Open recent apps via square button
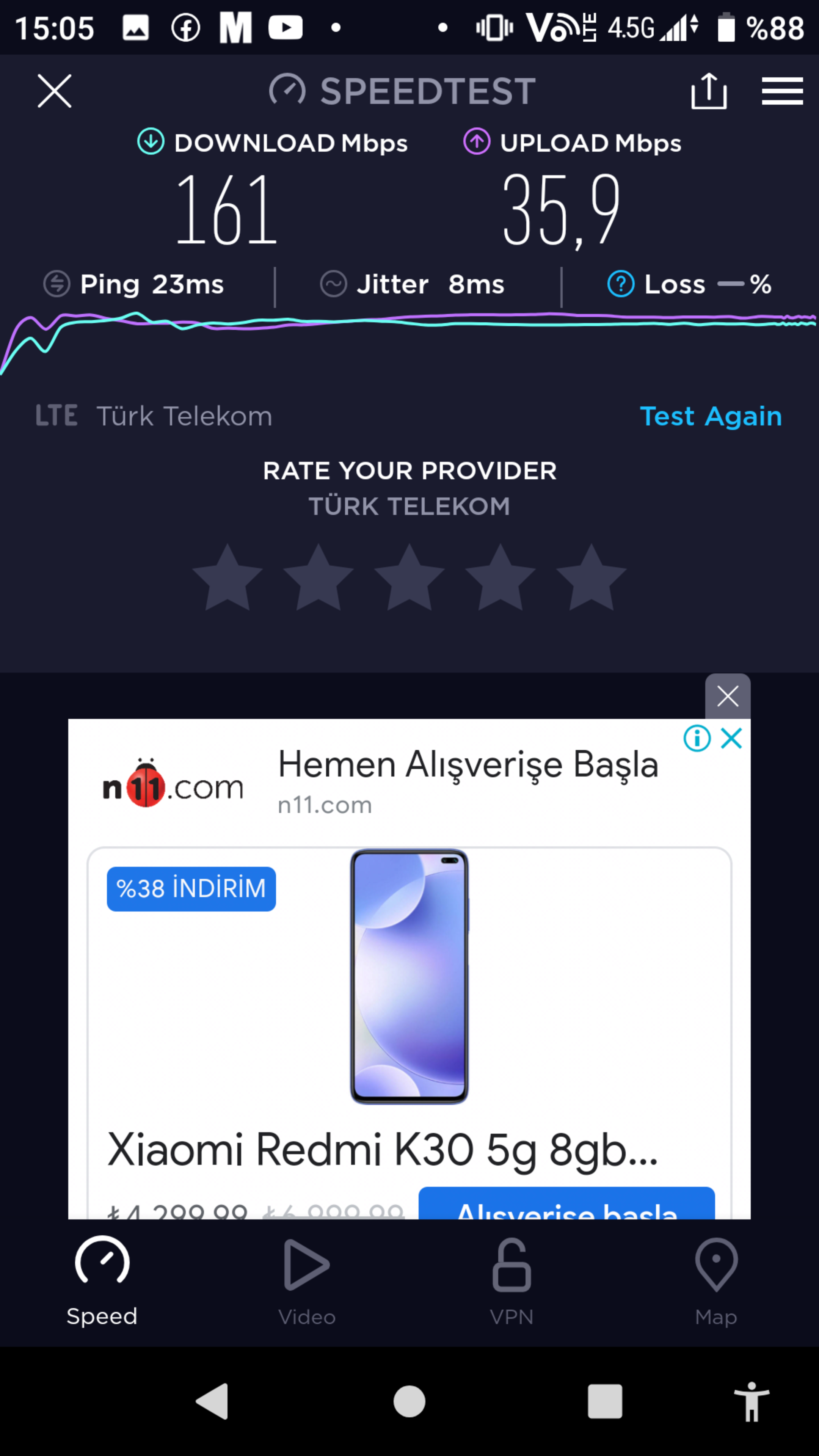This screenshot has height=1456, width=819. click(605, 1401)
